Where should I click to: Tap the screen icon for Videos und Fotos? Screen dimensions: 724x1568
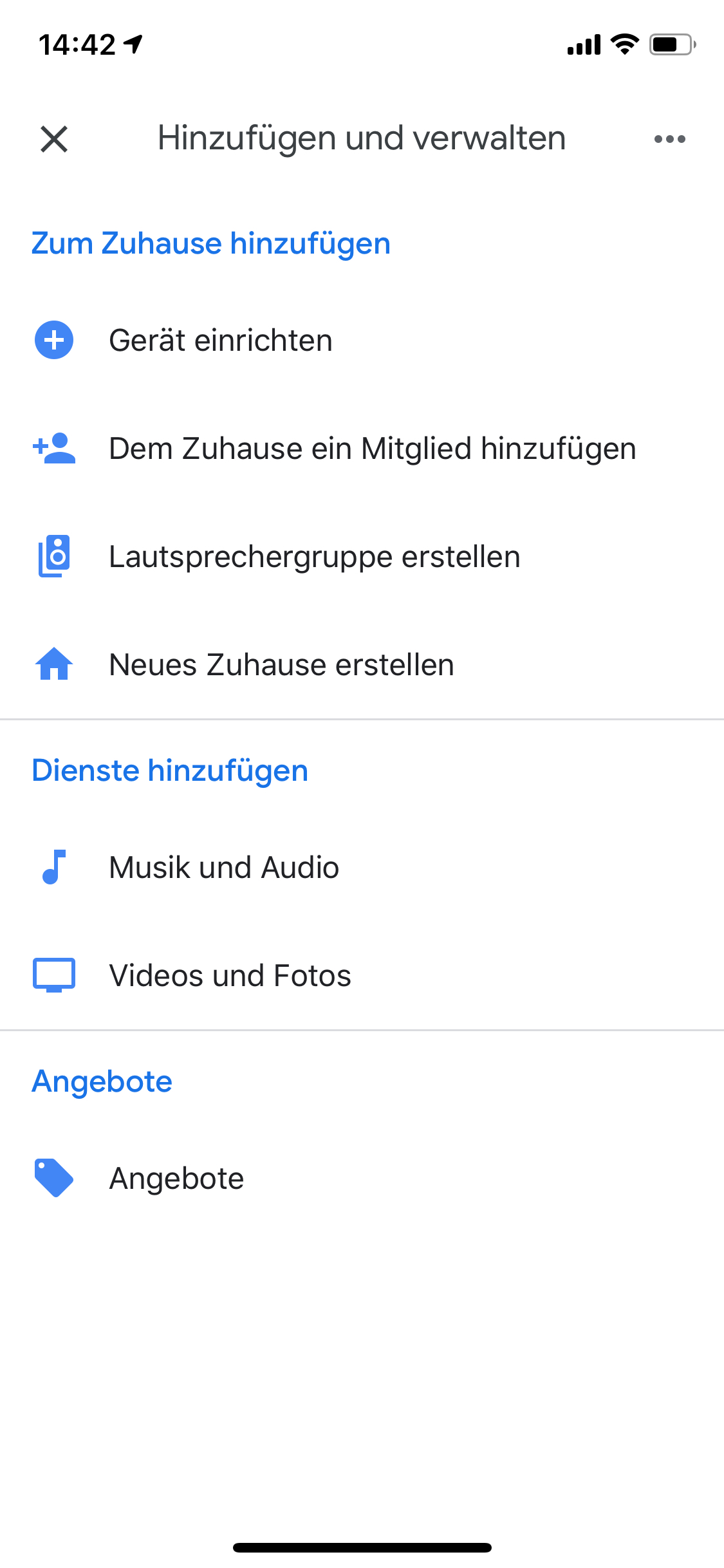click(55, 975)
